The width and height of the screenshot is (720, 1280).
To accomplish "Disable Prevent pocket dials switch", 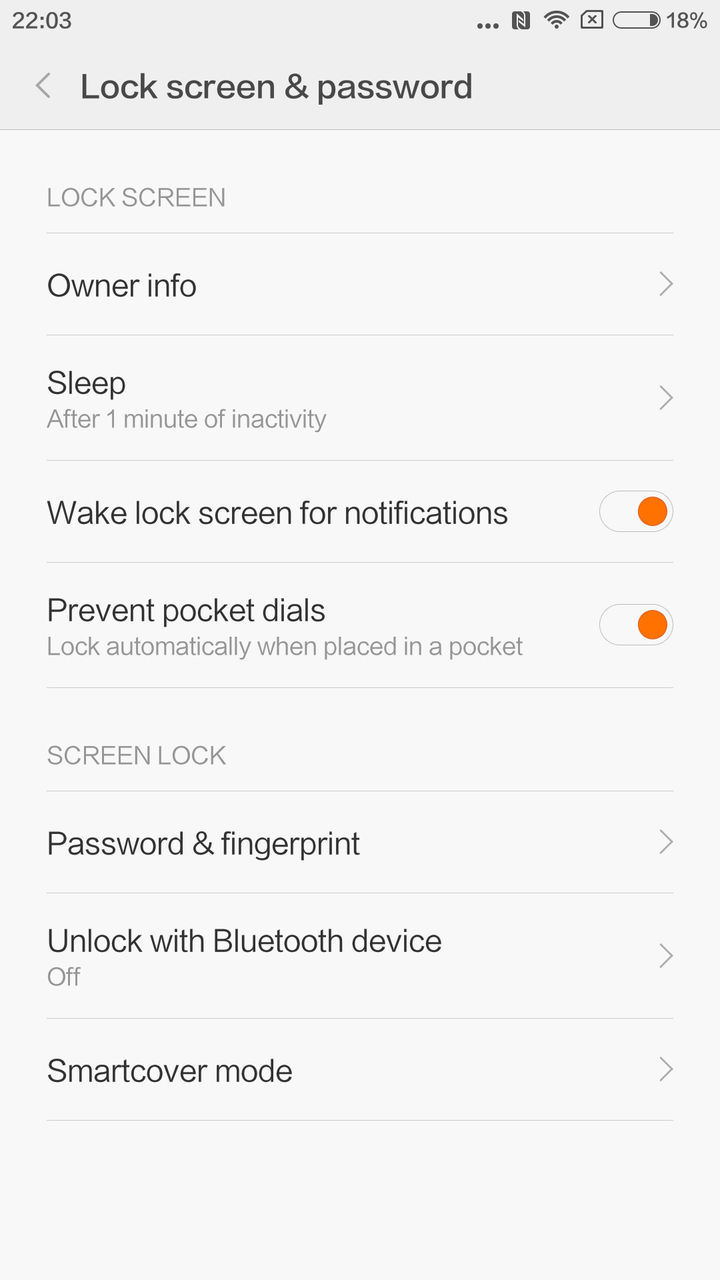I will click(636, 625).
